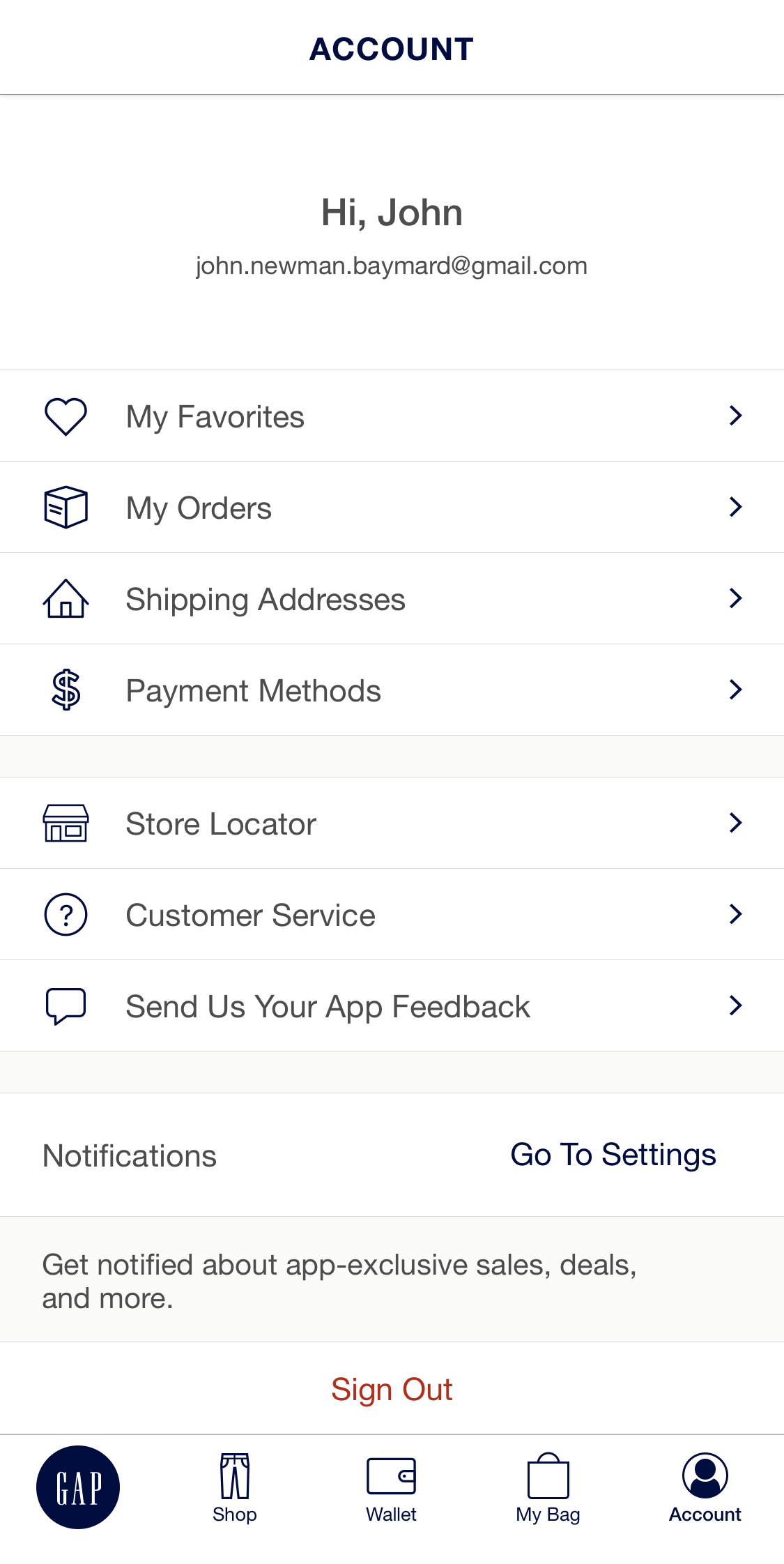784x1564 pixels.
Task: Open the Shop tab
Action: point(235,1485)
